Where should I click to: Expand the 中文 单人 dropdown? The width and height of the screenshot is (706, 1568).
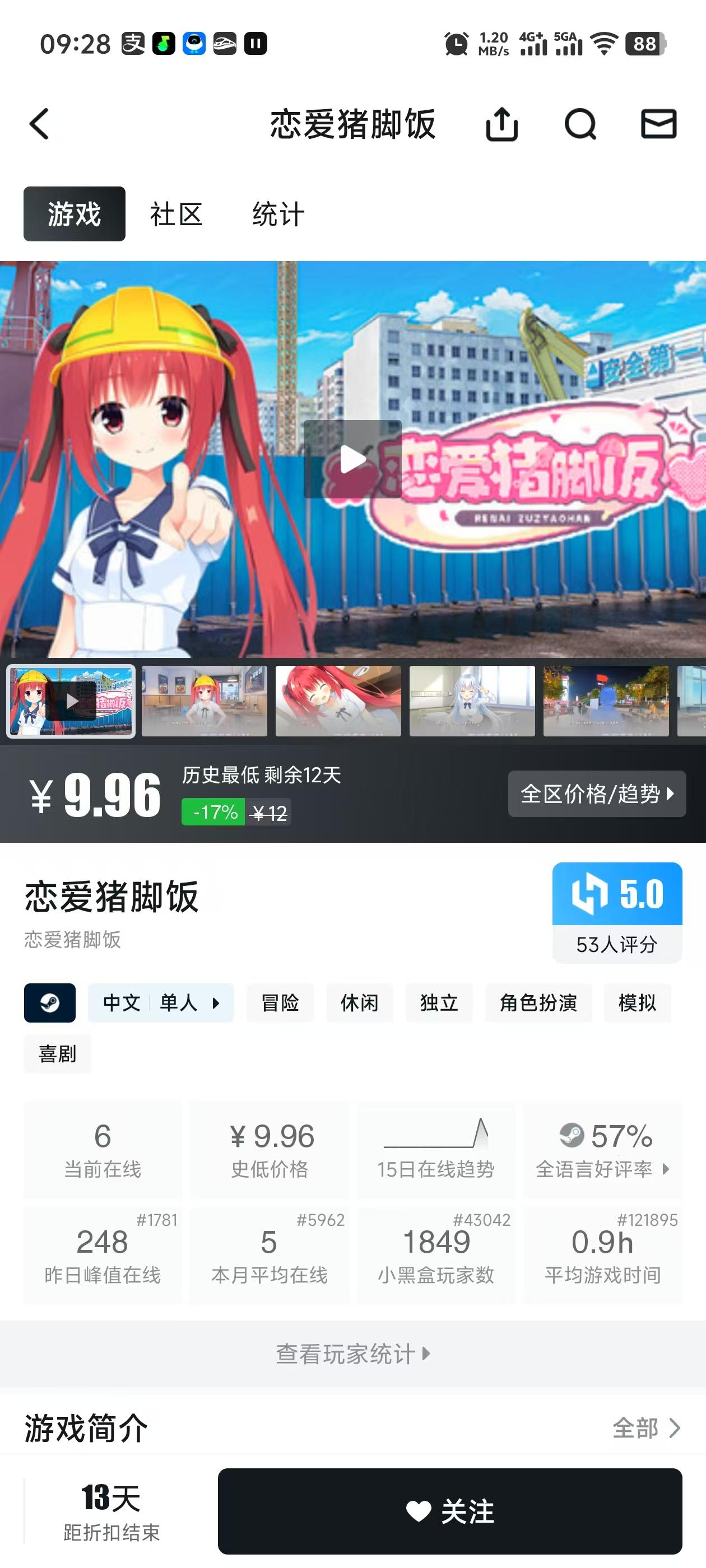(x=161, y=1003)
